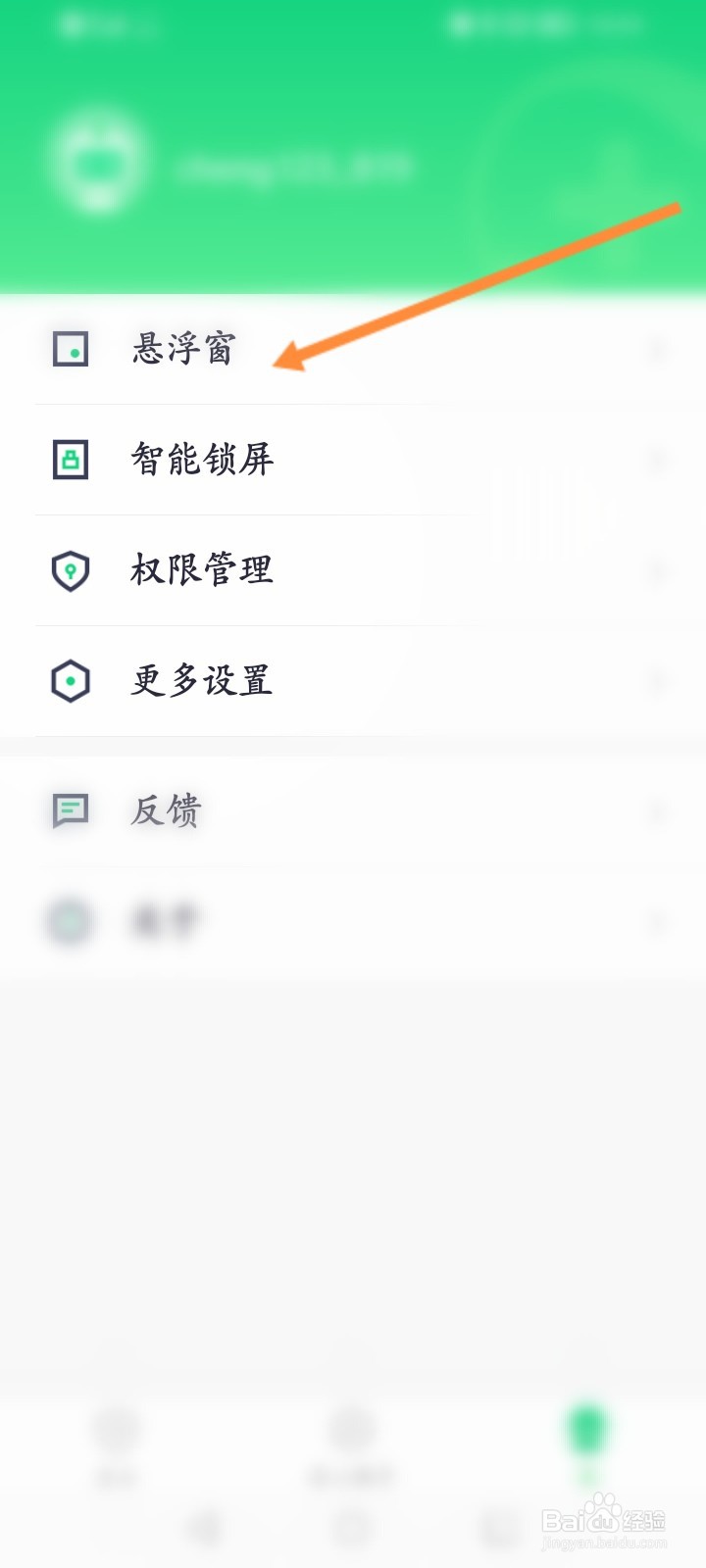
Task: Open the 反馈 speech bubble icon
Action: (x=70, y=810)
